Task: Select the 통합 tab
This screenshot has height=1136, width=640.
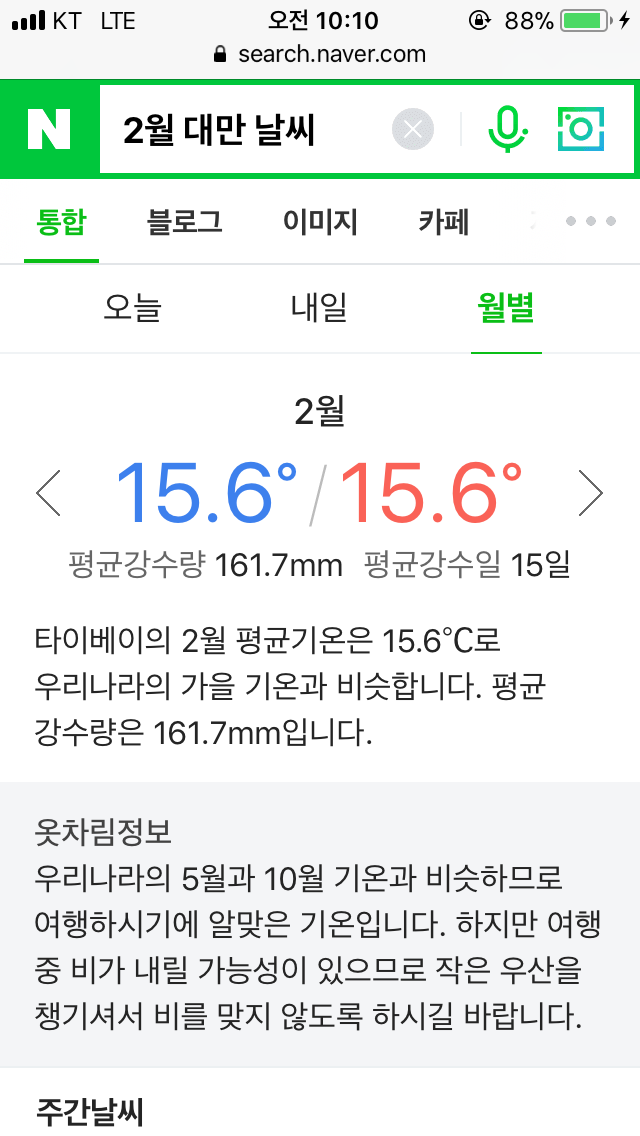Action: pos(61,222)
